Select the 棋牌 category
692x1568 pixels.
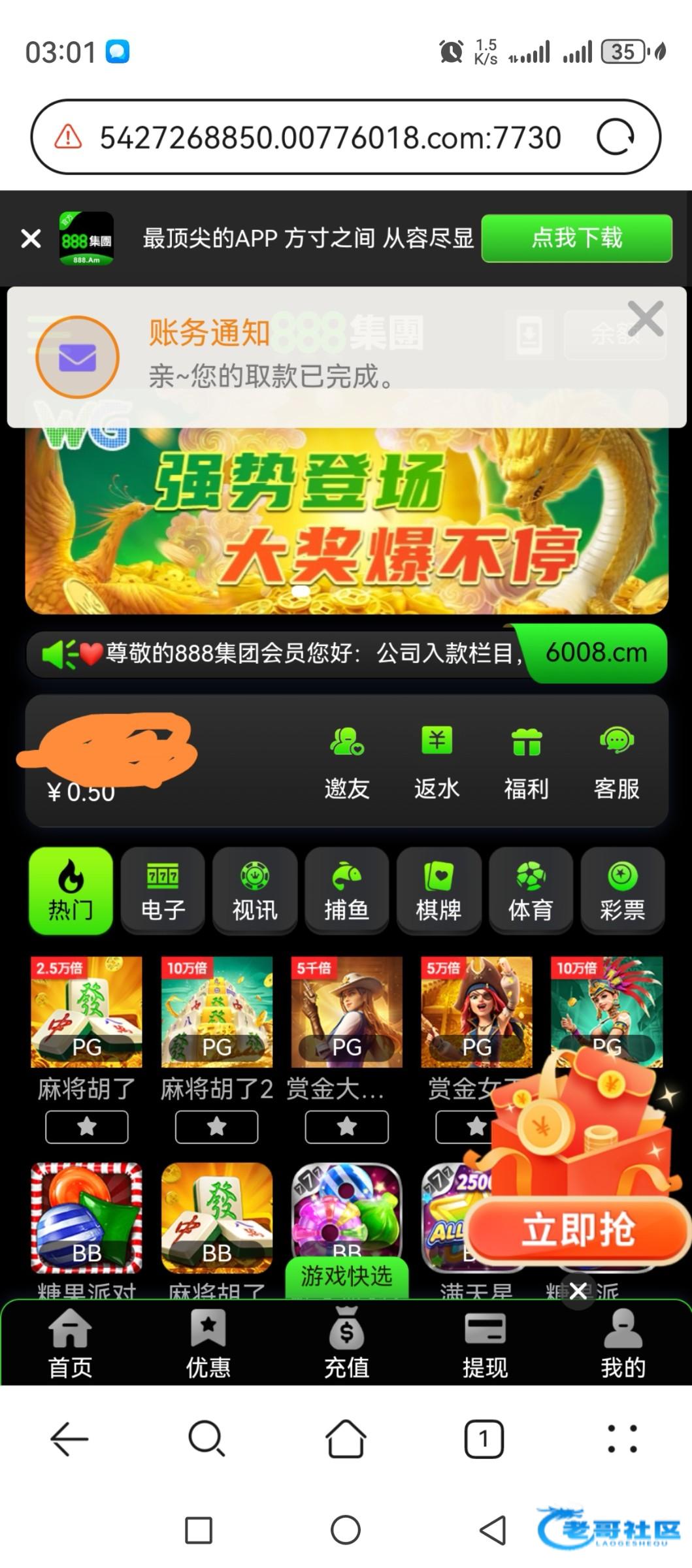438,890
